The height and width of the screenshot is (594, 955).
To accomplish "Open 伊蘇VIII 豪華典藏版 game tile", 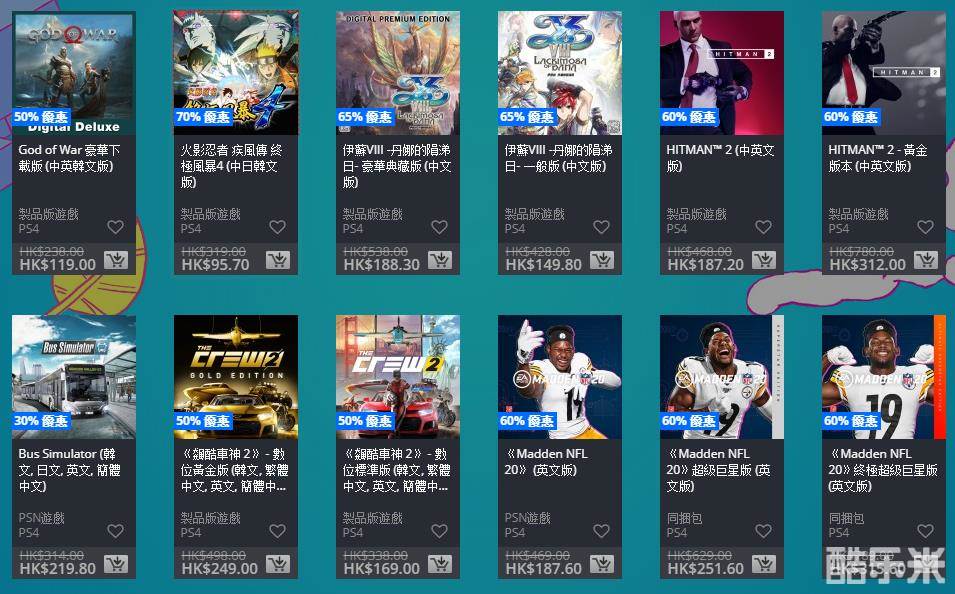I will pos(398,73).
